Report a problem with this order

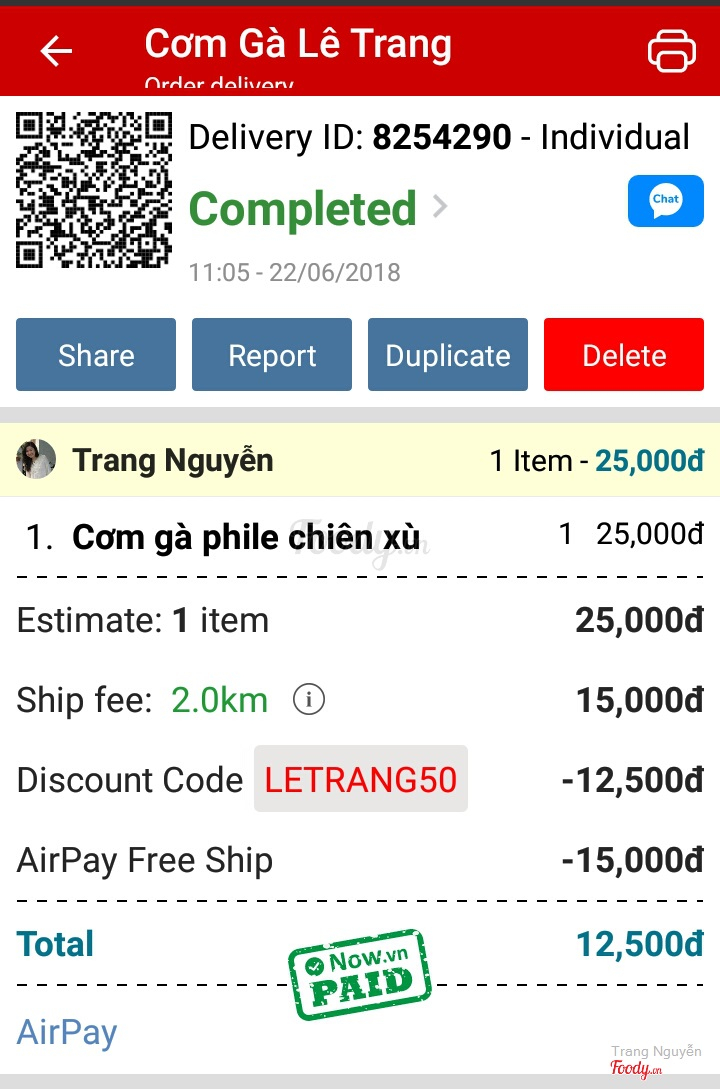click(272, 355)
